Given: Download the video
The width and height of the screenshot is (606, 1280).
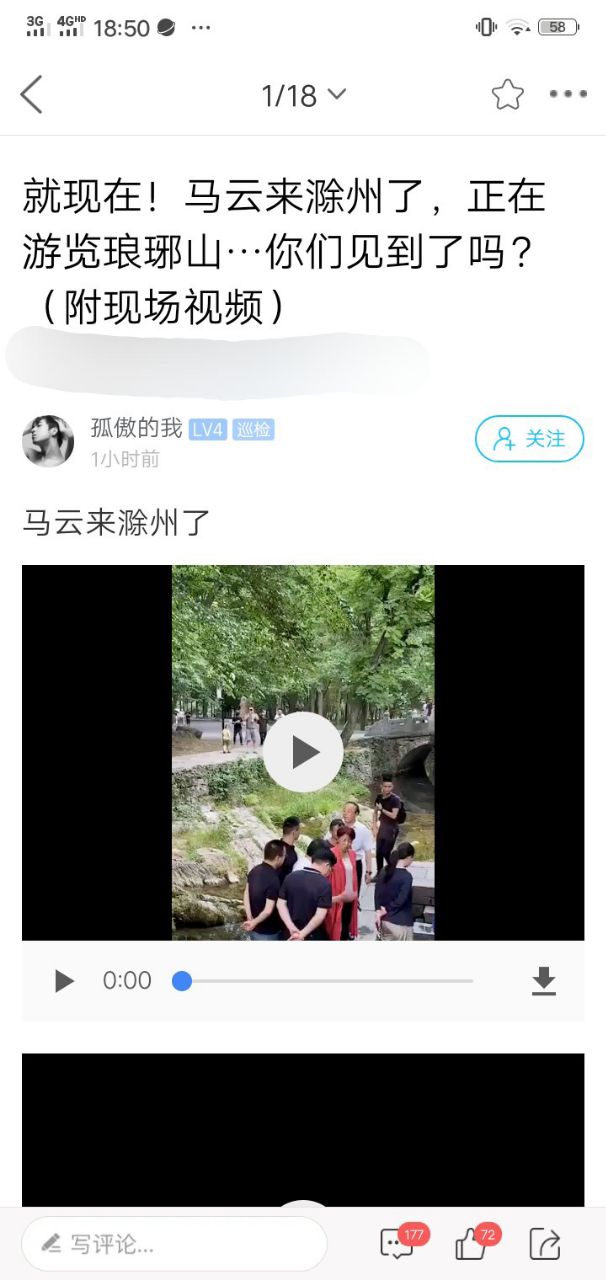Looking at the screenshot, I should [543, 981].
